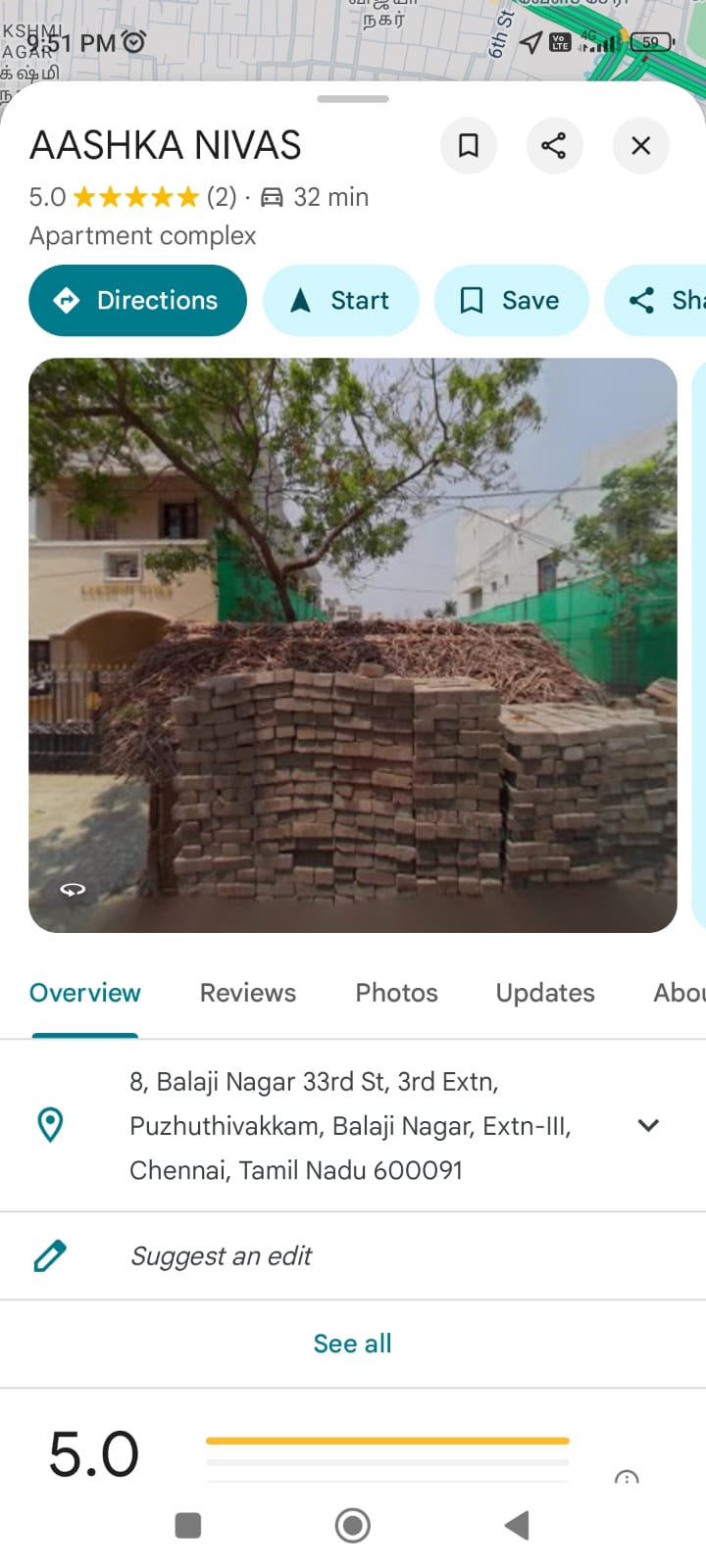Share this place via the header share icon
This screenshot has width=706, height=1568.
point(554,146)
